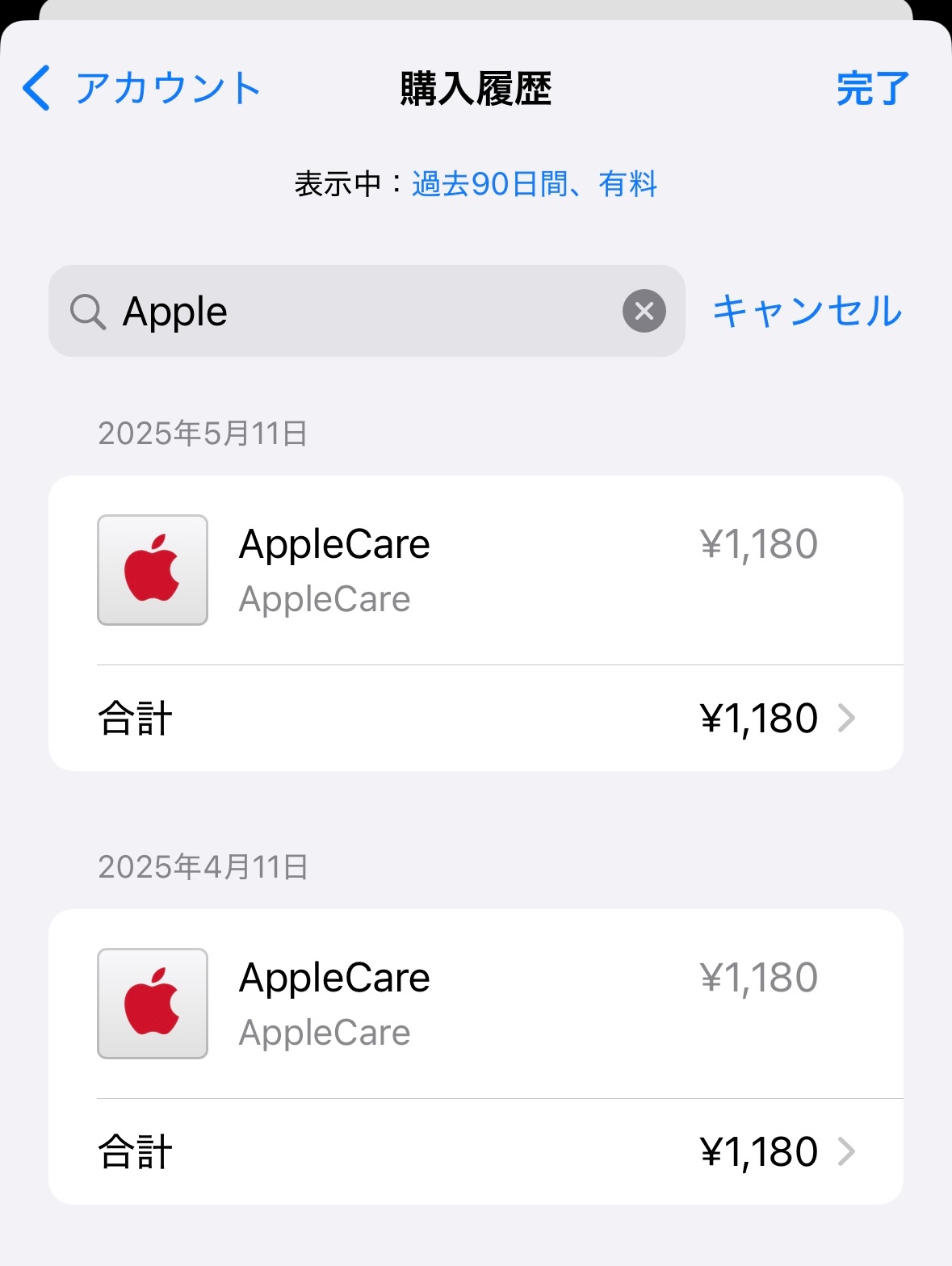View 合計 details for 2025年4月11日
This screenshot has height=1266, width=952.
pyautogui.click(x=475, y=1151)
